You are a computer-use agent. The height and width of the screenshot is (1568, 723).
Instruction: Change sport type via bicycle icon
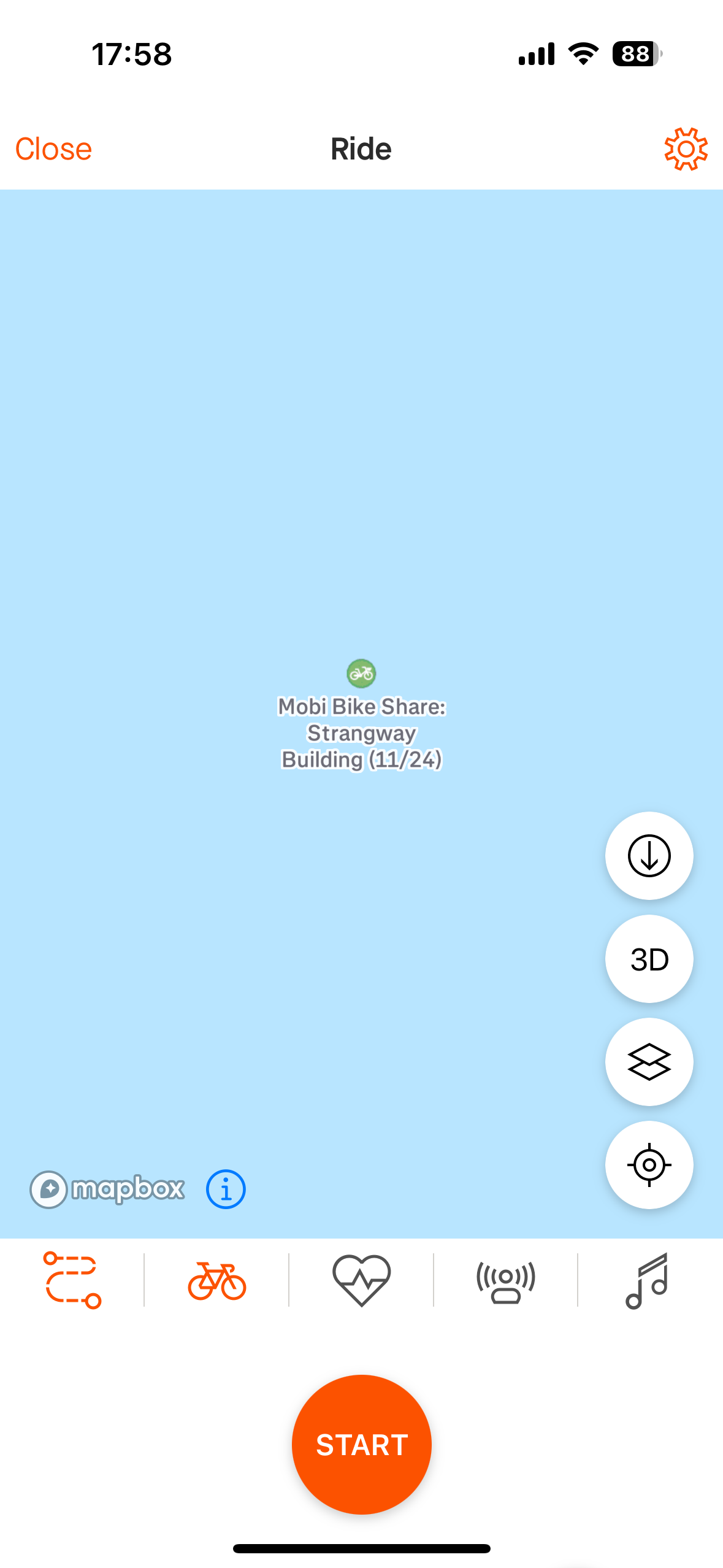click(217, 1282)
